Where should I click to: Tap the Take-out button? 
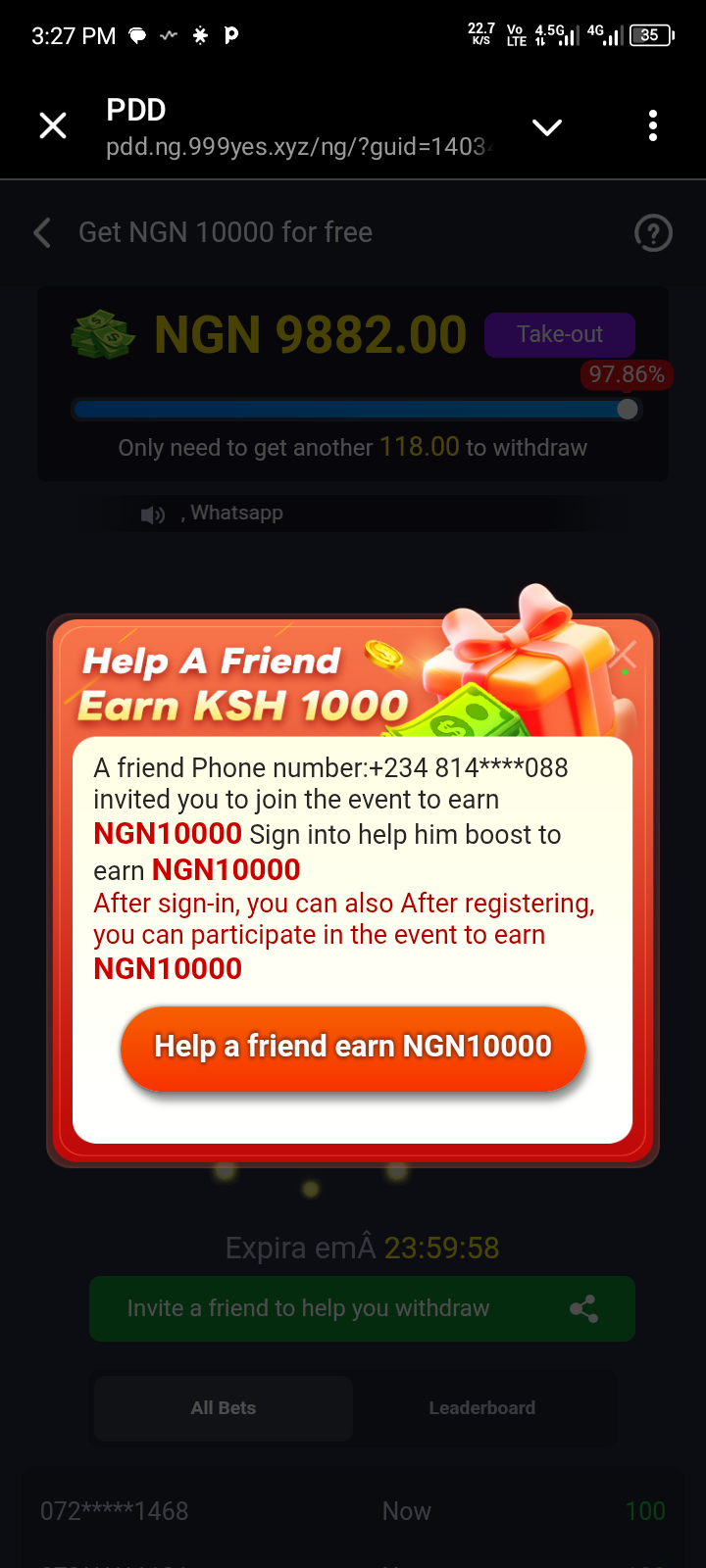560,335
